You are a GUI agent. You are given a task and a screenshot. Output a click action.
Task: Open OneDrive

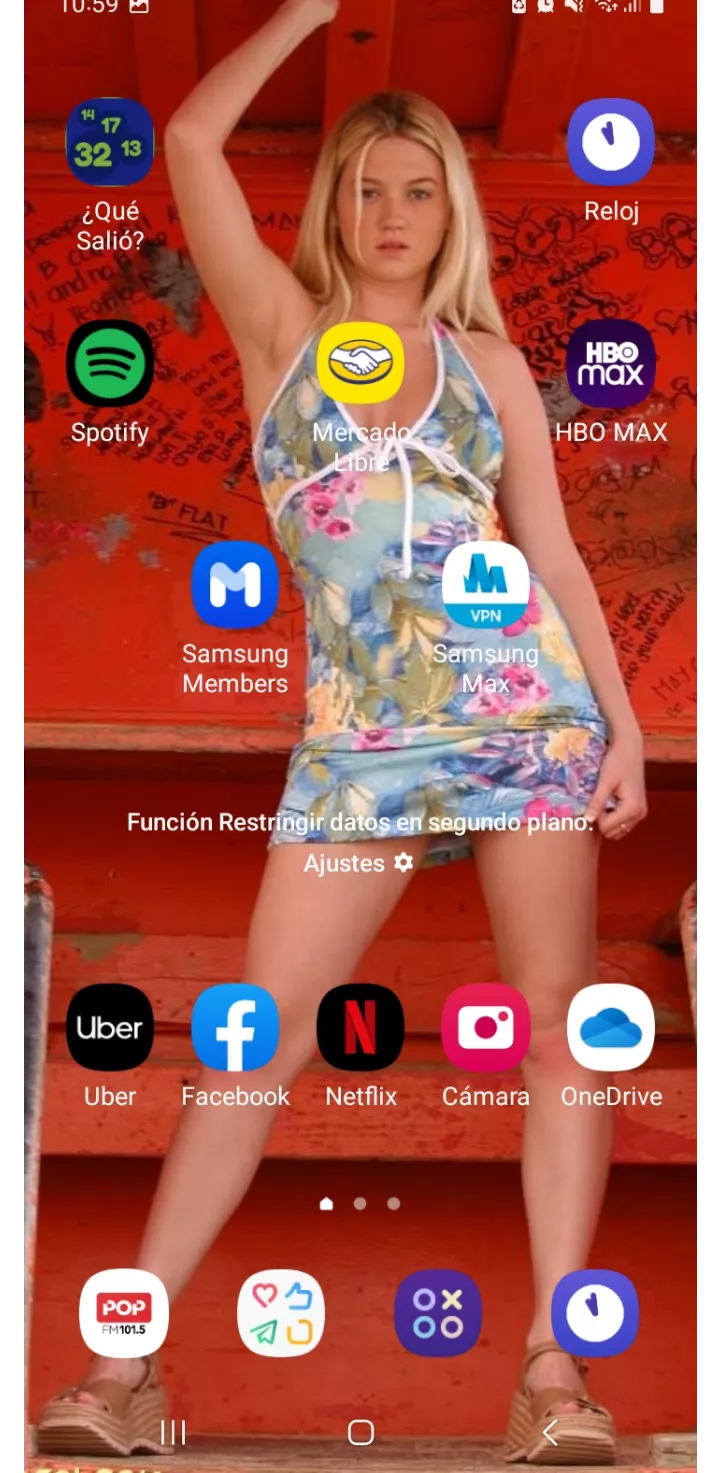(x=610, y=1026)
